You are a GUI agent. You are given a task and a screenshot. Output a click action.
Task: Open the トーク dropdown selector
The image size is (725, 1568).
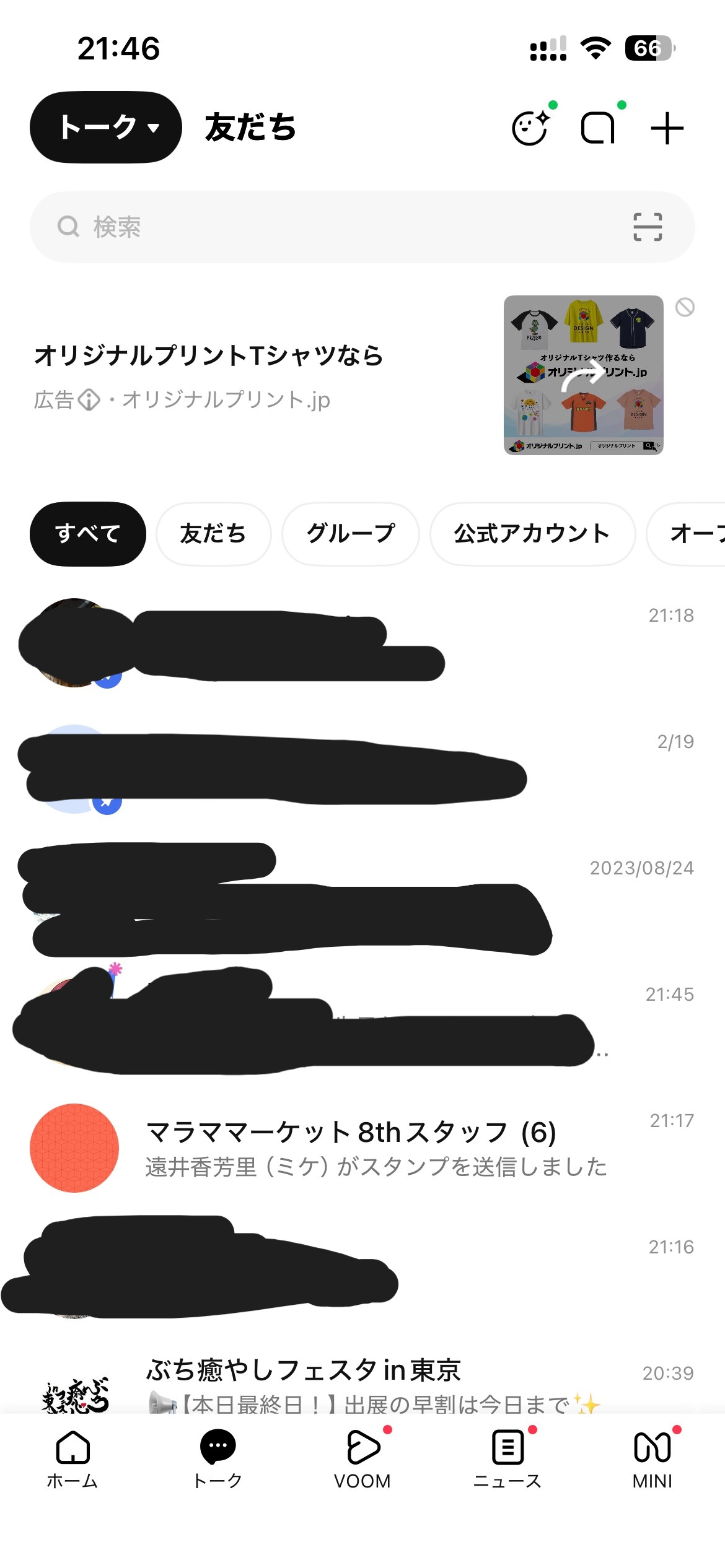tap(106, 128)
